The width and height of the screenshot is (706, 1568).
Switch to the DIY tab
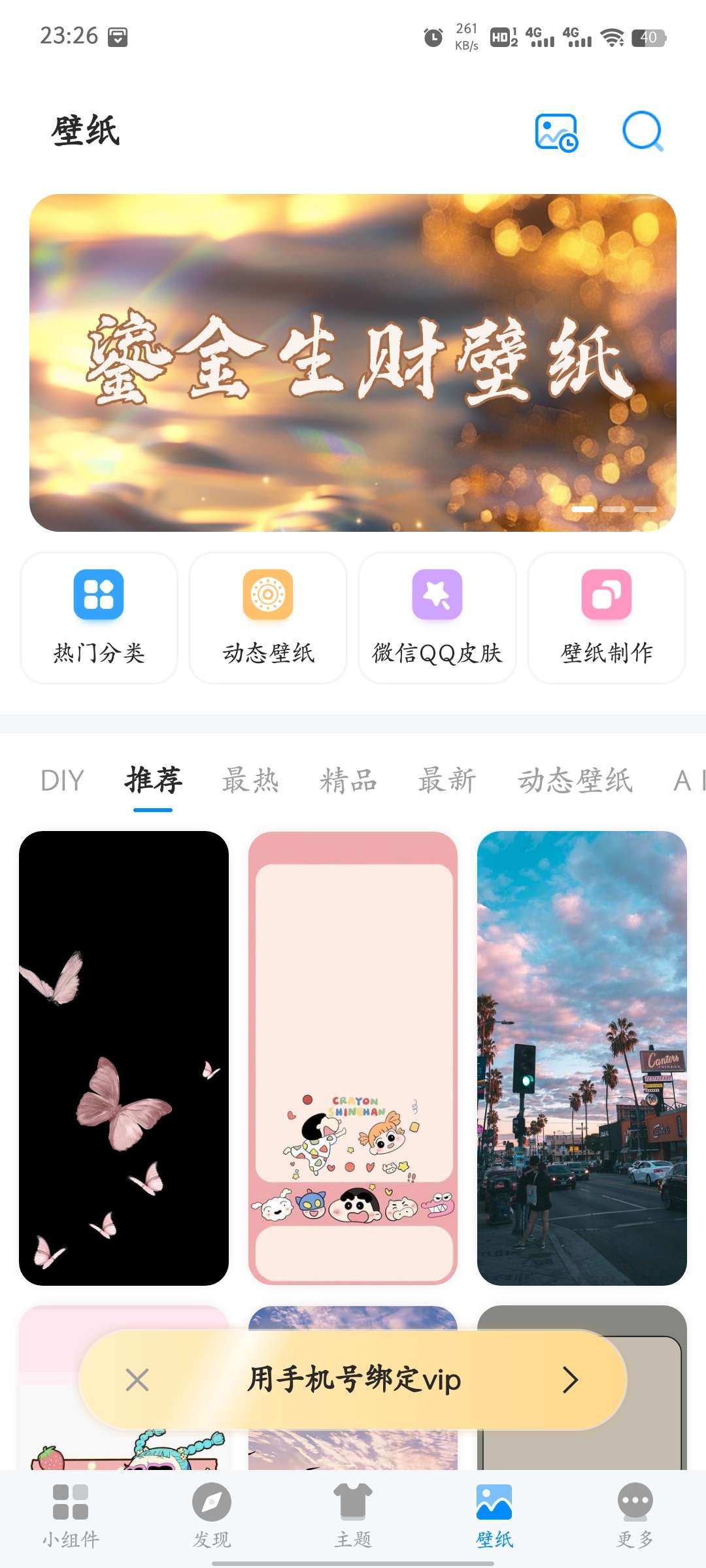[62, 781]
